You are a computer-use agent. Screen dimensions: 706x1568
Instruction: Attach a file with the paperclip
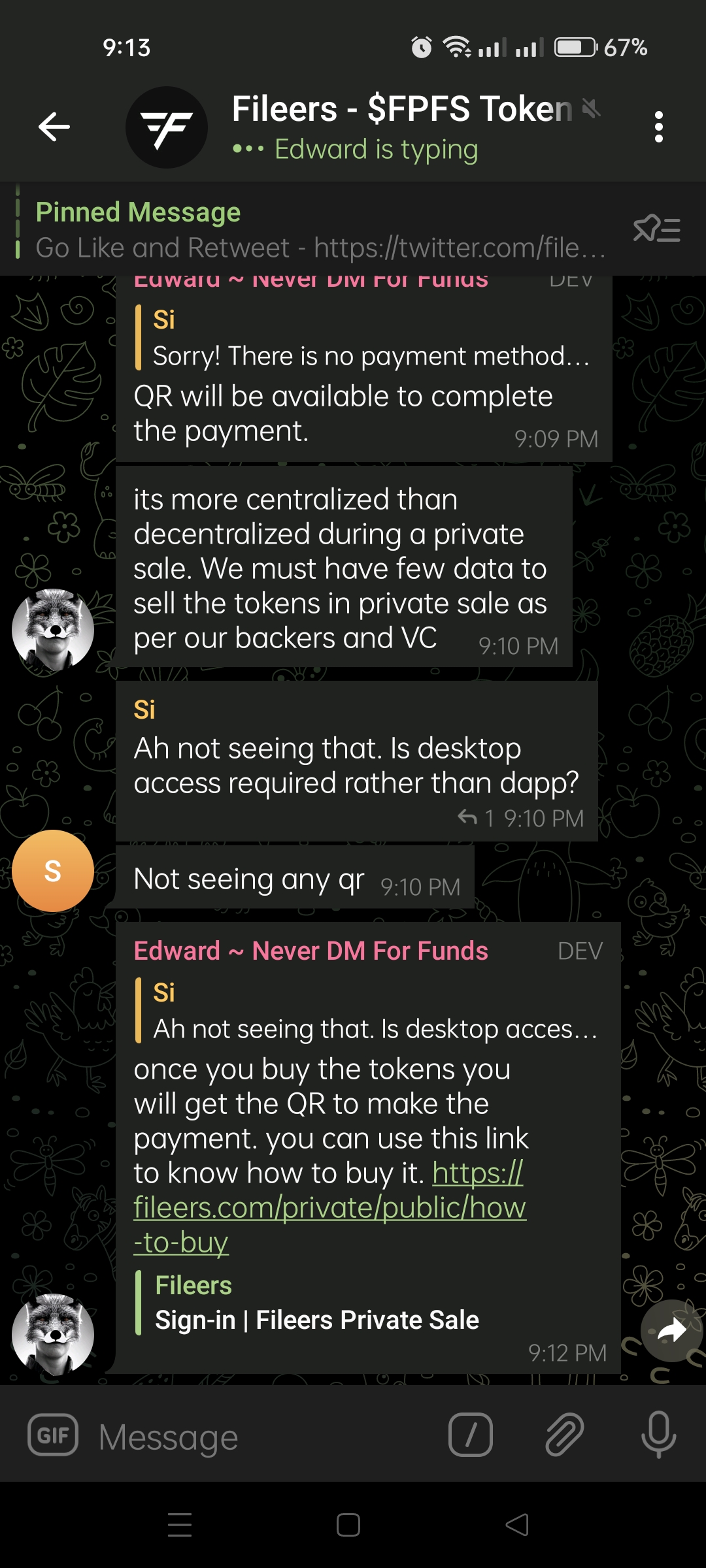point(564,1435)
